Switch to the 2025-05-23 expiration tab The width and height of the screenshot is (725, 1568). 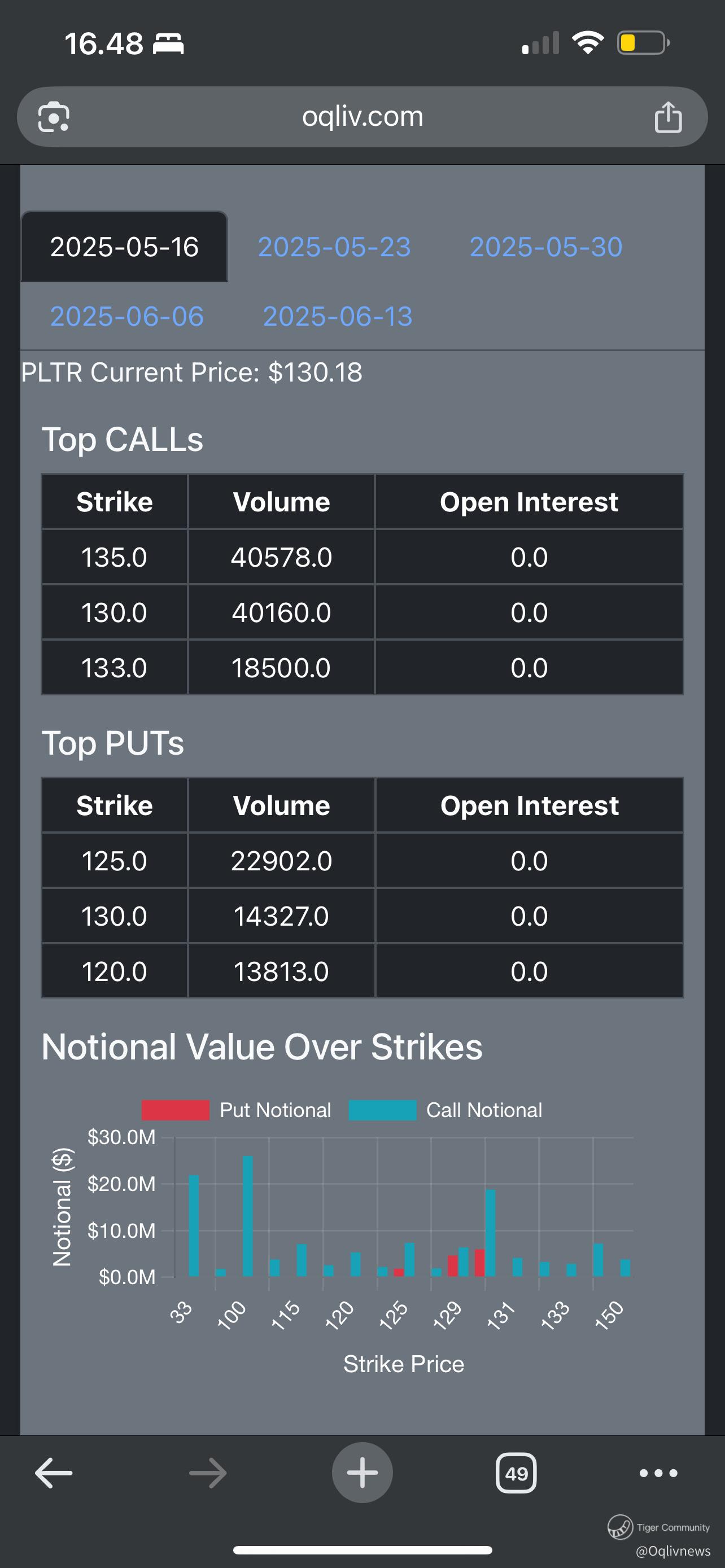(x=334, y=247)
